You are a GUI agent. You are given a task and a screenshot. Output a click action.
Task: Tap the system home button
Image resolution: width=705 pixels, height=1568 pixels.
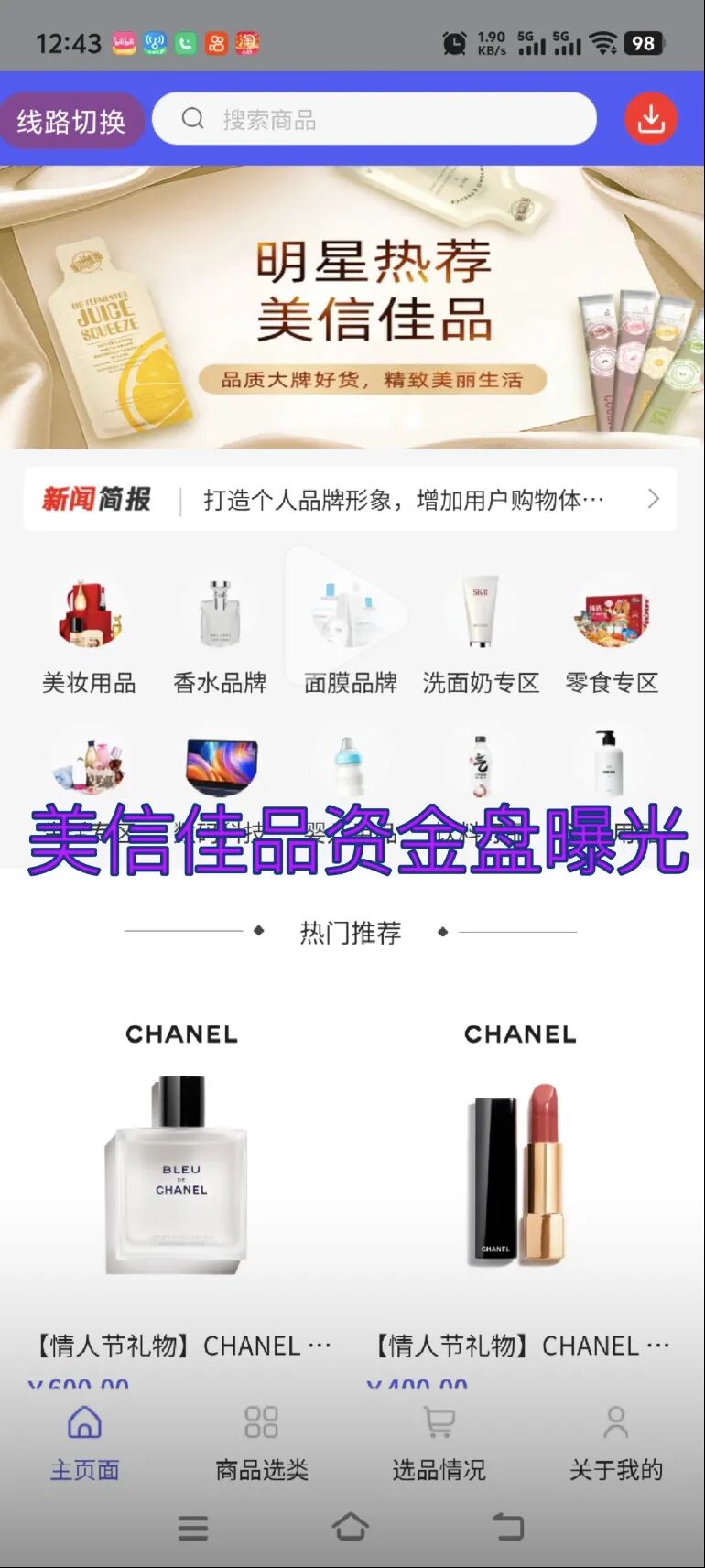[x=351, y=1526]
